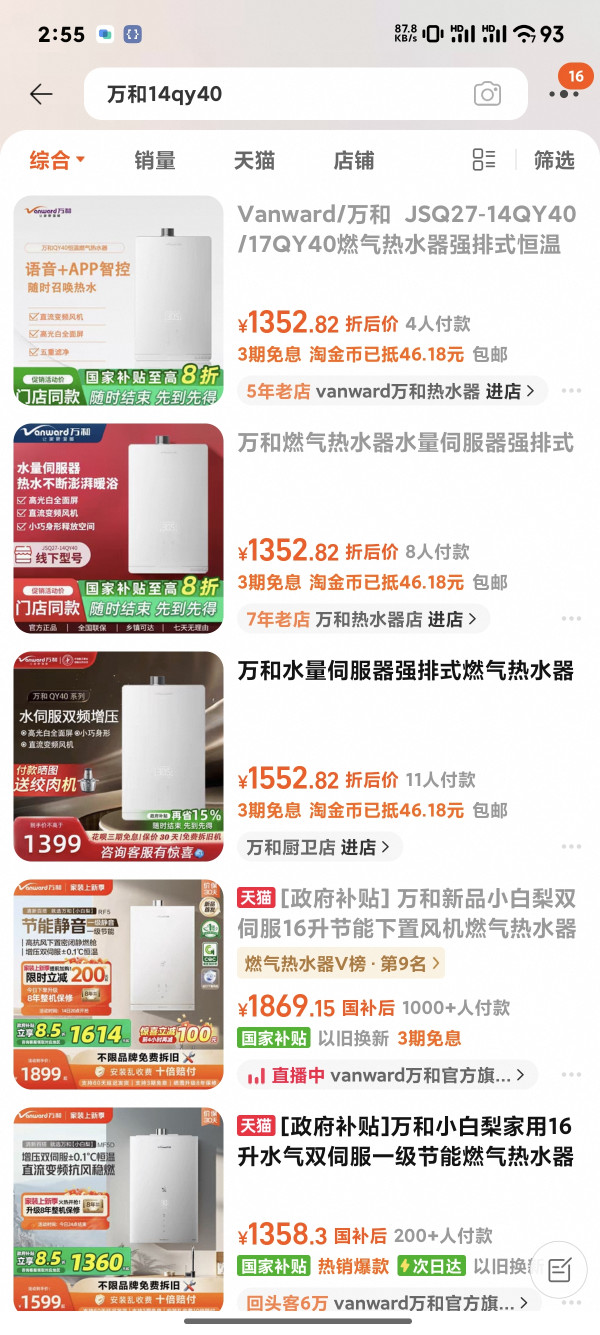The height and width of the screenshot is (1335, 600).
Task: Switch to the 天猫 tab
Action: point(254,160)
